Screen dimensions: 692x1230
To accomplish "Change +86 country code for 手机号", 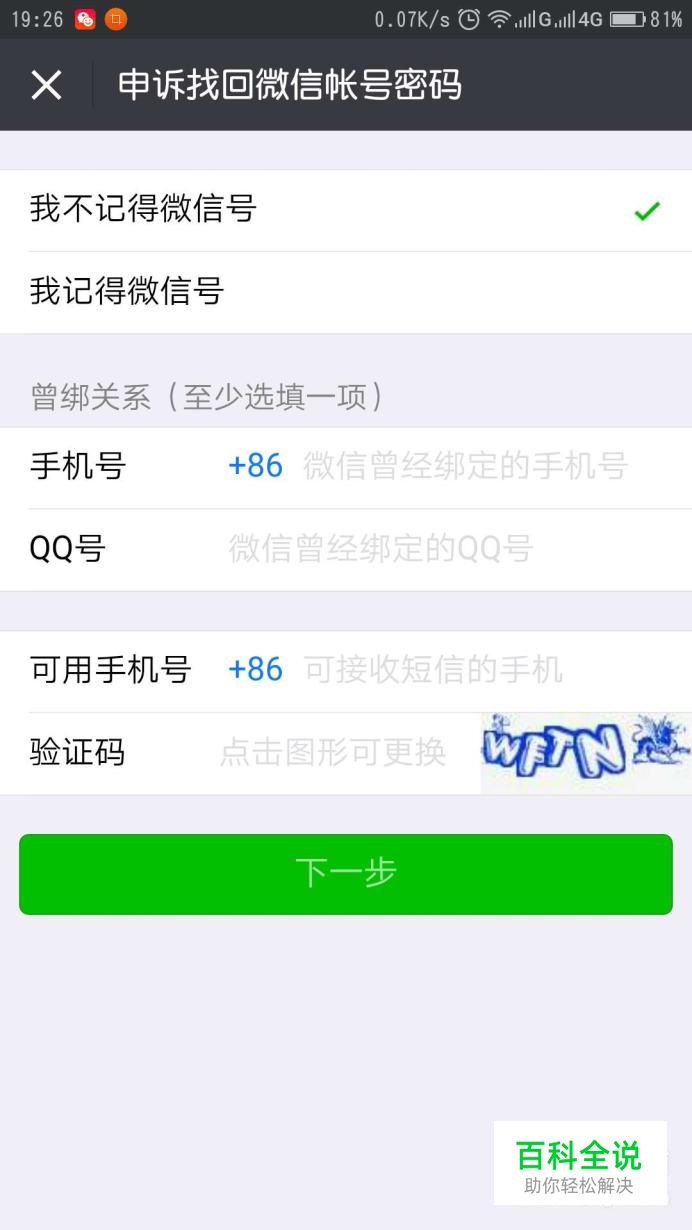I will 255,466.
